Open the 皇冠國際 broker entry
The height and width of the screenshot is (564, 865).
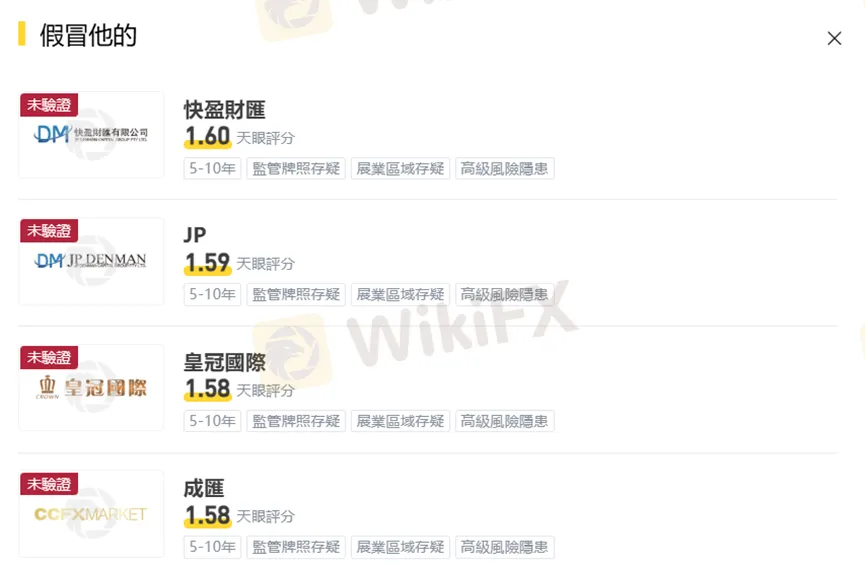[225, 362]
